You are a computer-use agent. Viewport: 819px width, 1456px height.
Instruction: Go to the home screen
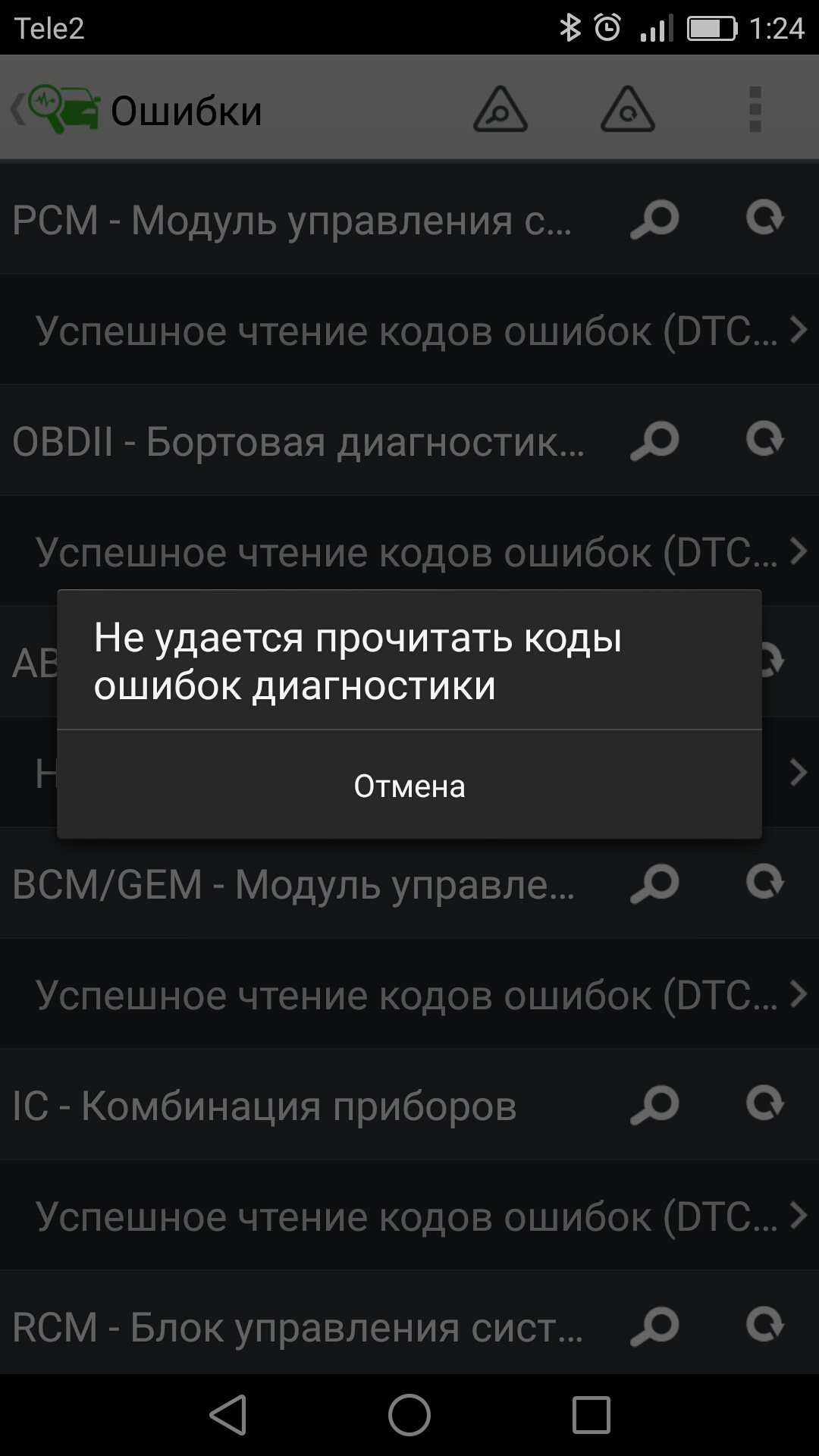tap(409, 1415)
